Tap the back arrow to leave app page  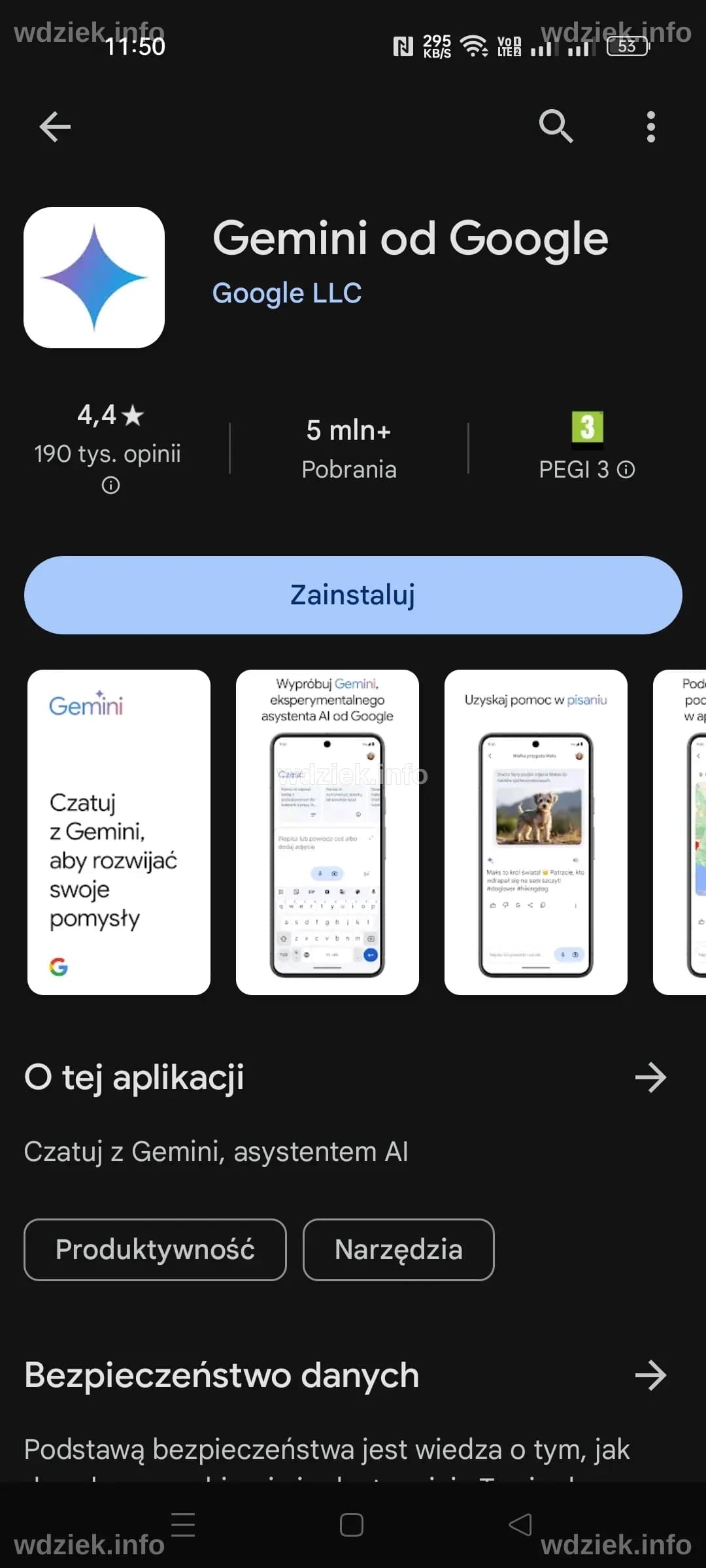(x=55, y=126)
